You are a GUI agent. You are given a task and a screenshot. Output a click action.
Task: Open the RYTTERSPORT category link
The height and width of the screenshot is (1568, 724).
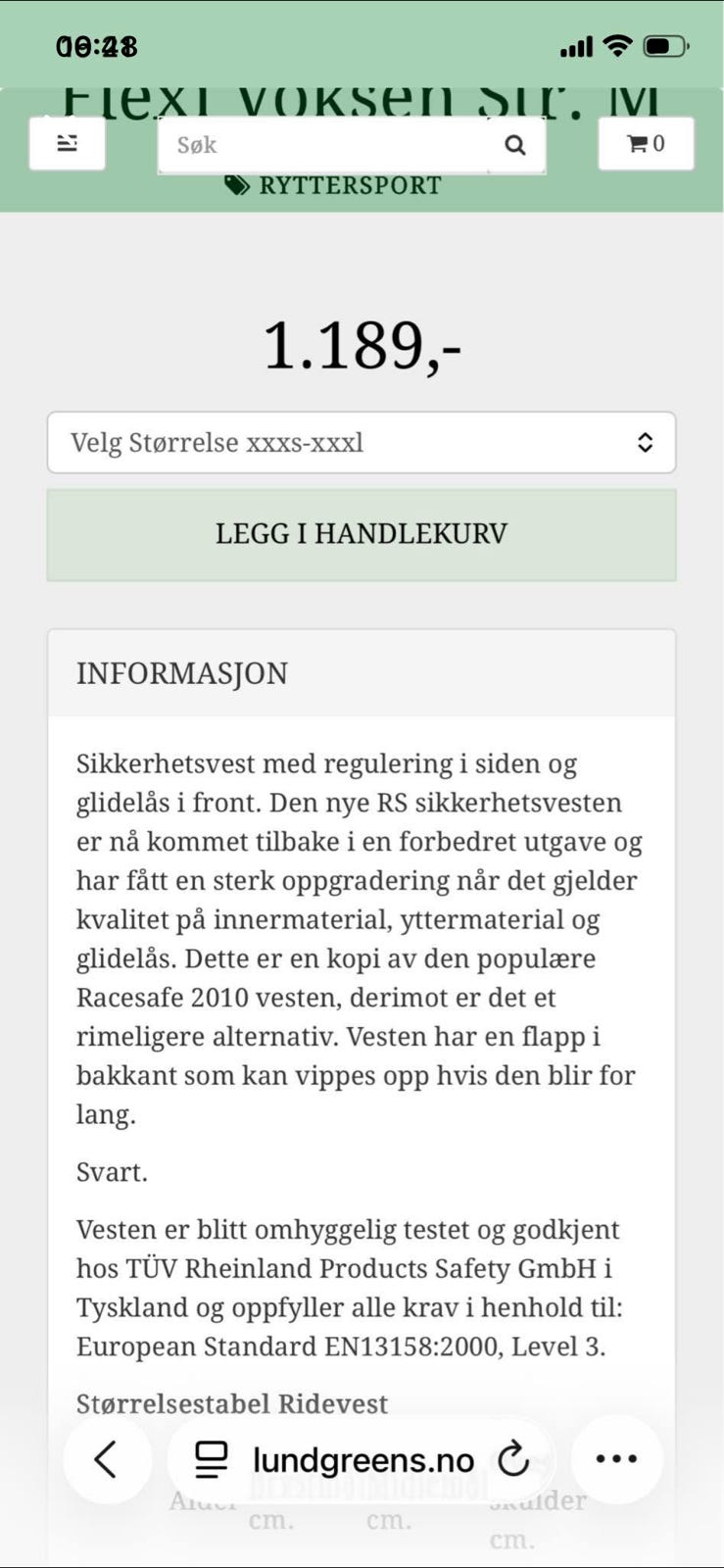tap(349, 184)
